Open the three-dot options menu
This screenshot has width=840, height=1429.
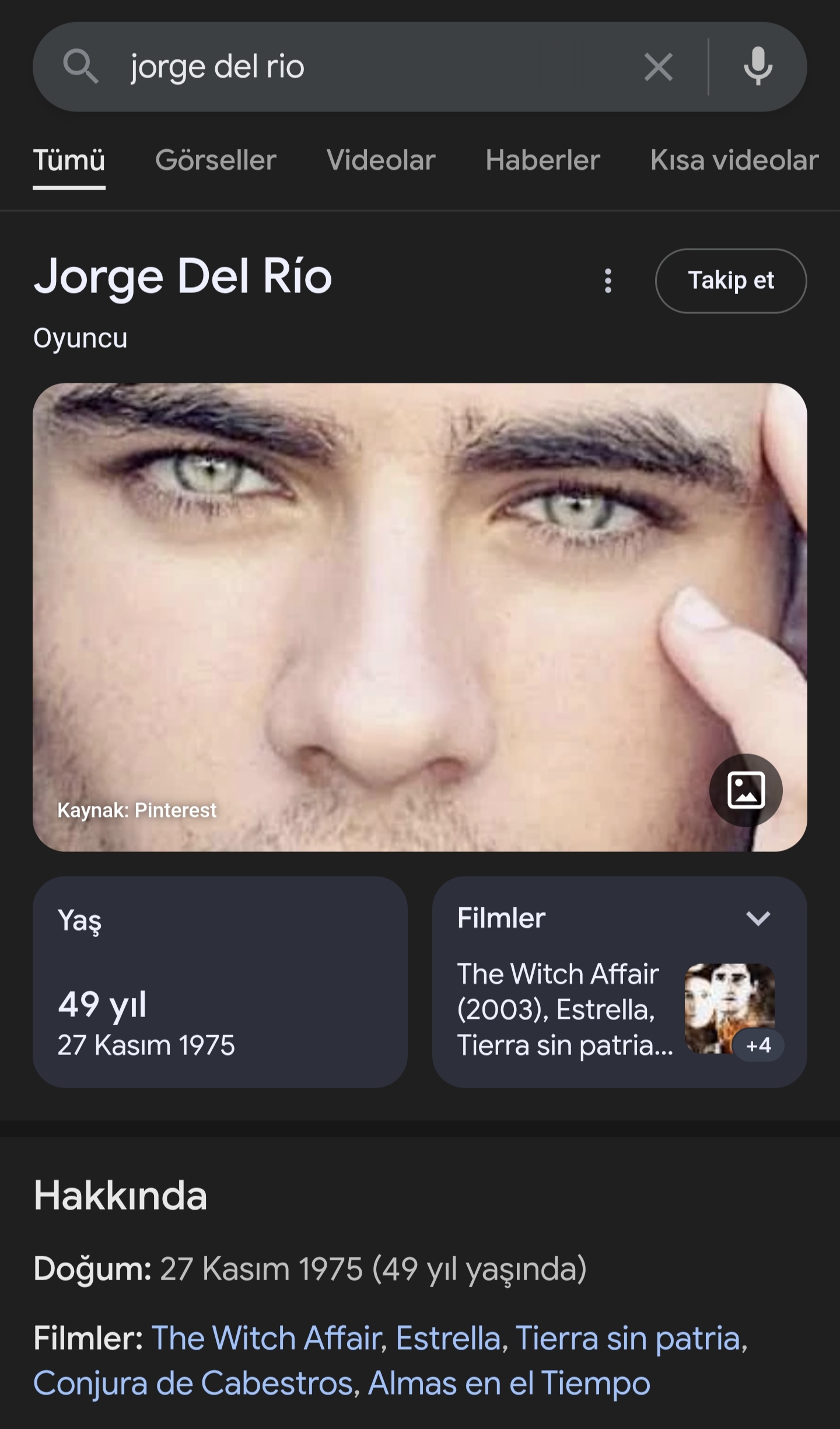pos(608,281)
